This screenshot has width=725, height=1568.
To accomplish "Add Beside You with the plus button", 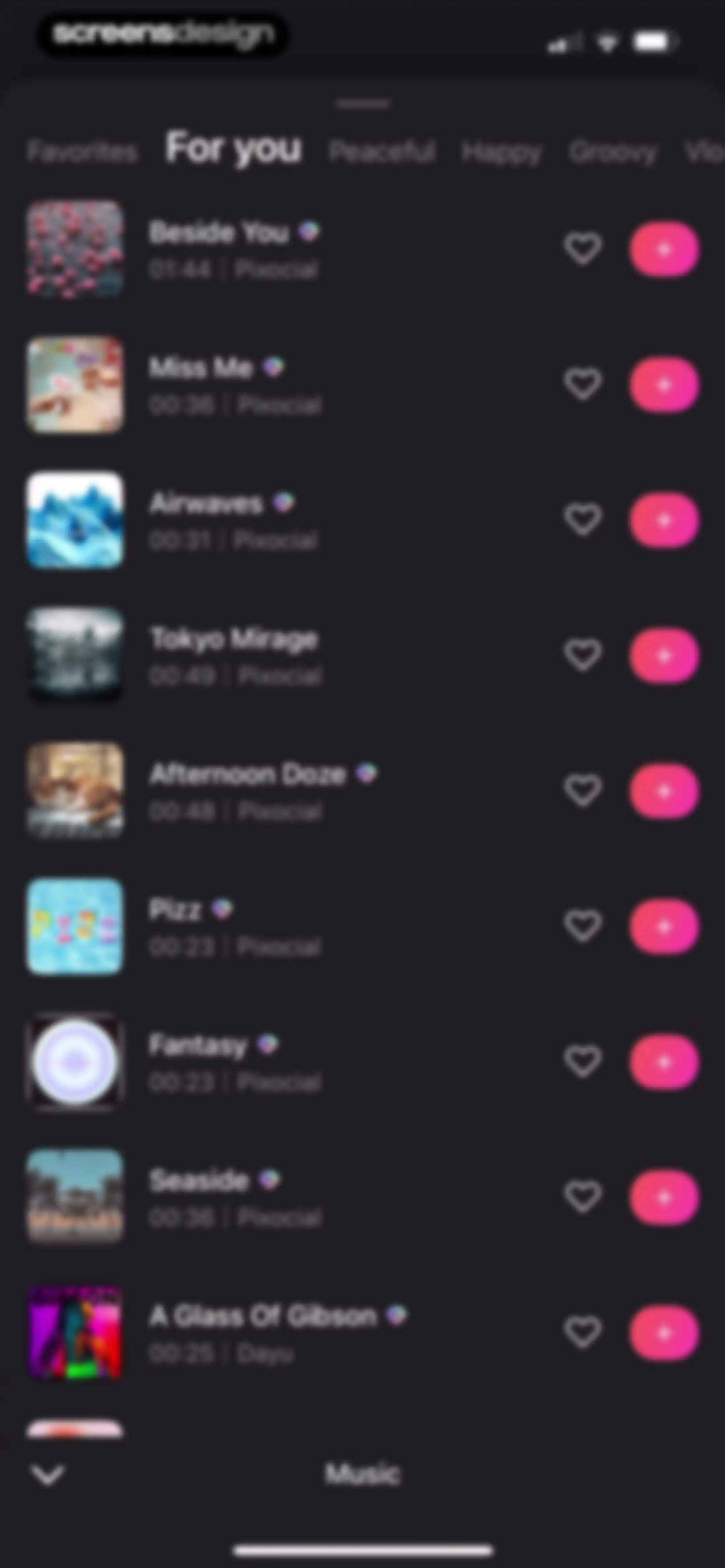I will point(664,249).
